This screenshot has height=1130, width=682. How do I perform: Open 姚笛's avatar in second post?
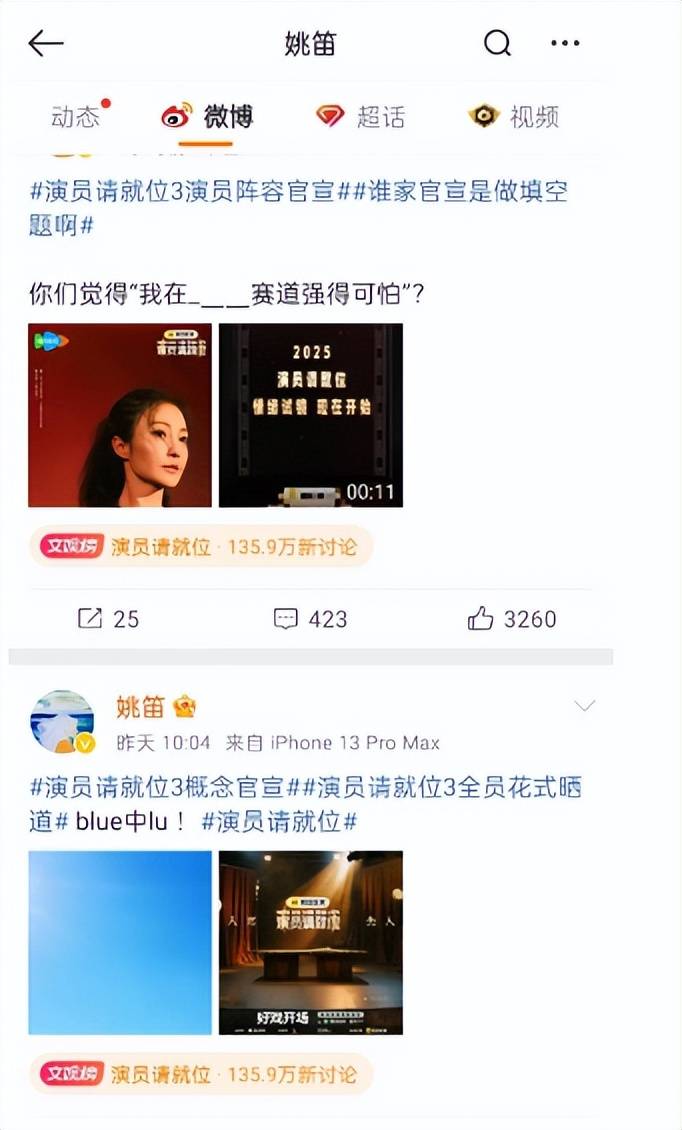63,721
